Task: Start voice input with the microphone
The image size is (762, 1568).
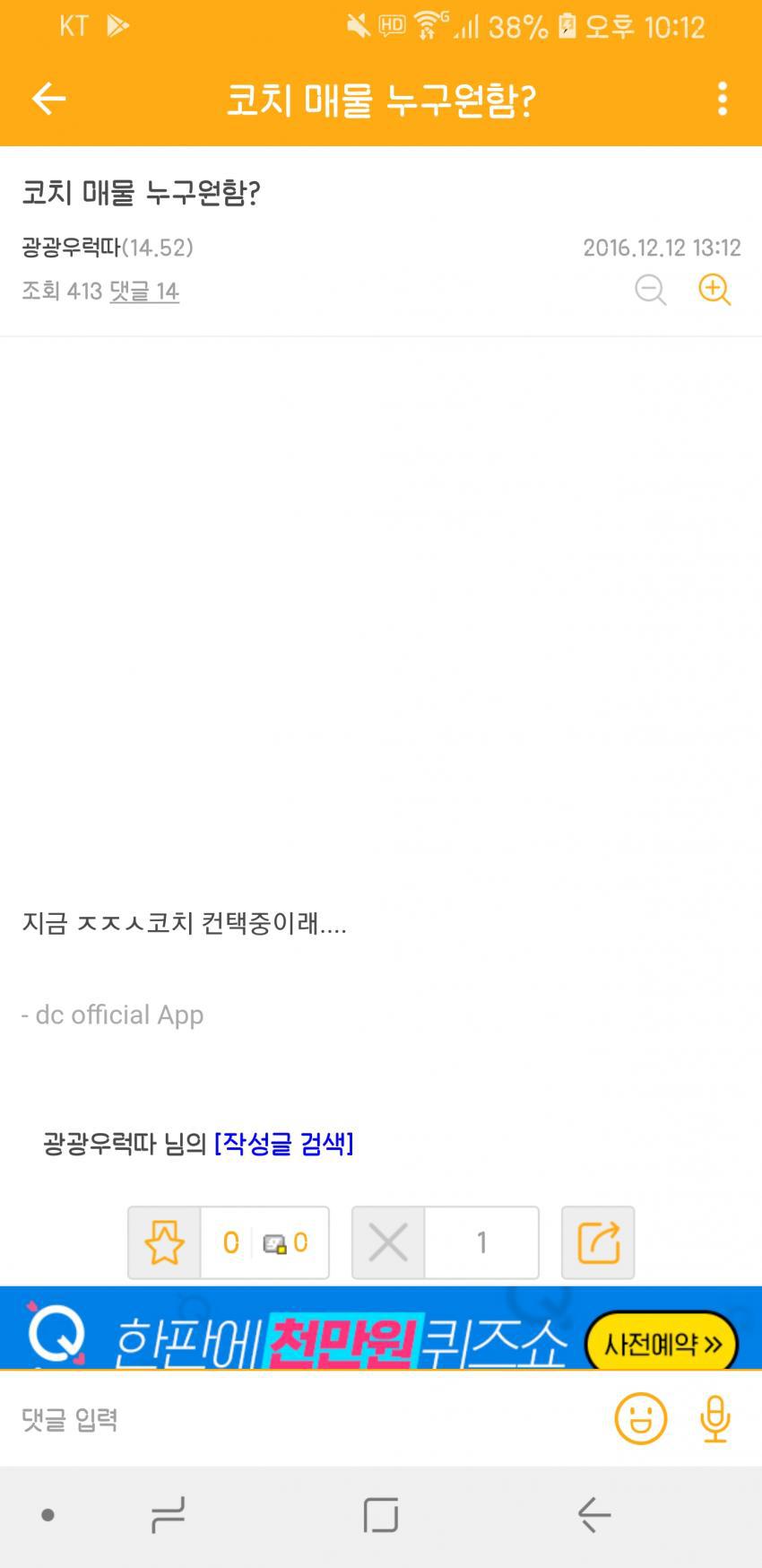Action: (x=714, y=1420)
